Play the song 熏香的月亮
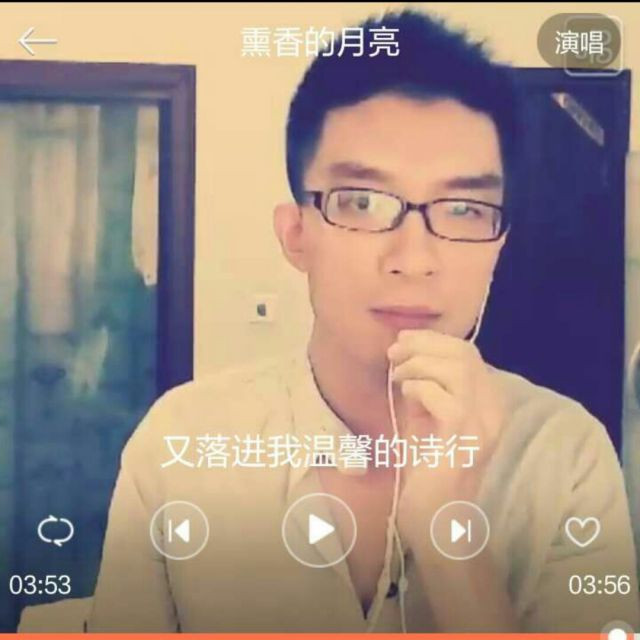 [319, 530]
